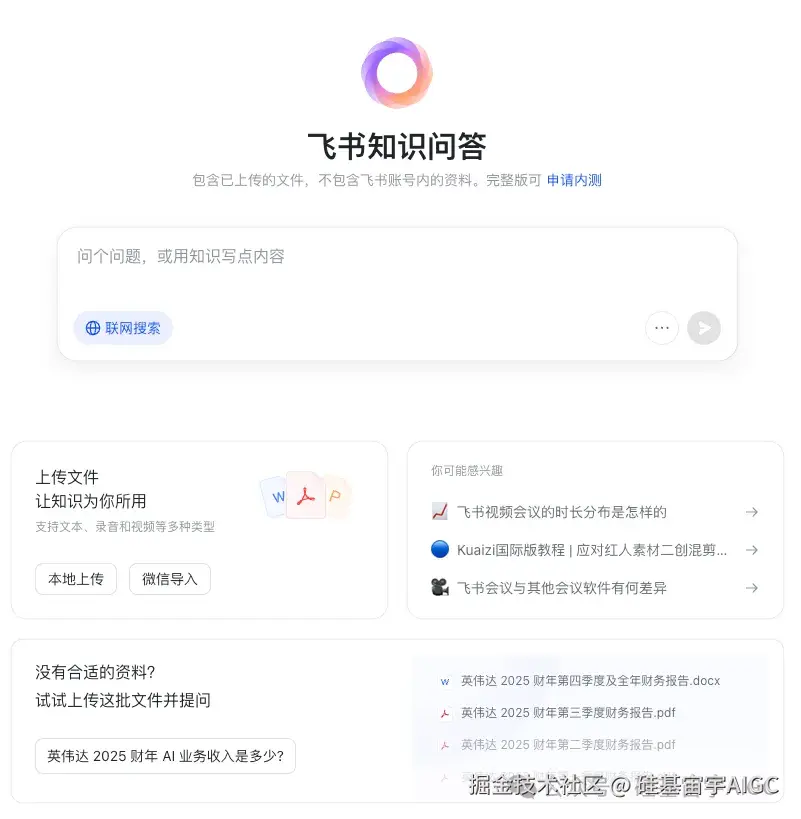Click the blue globe icon before Kuaizi 教程
This screenshot has width=801, height=819.
(x=438, y=549)
